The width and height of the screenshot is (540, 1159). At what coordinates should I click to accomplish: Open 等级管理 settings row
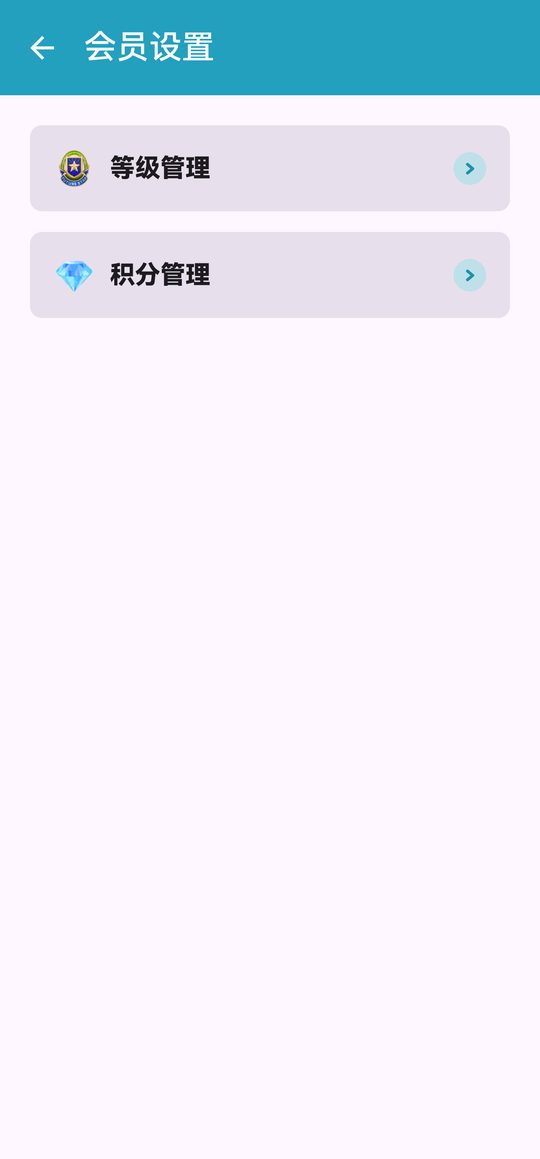pos(270,169)
